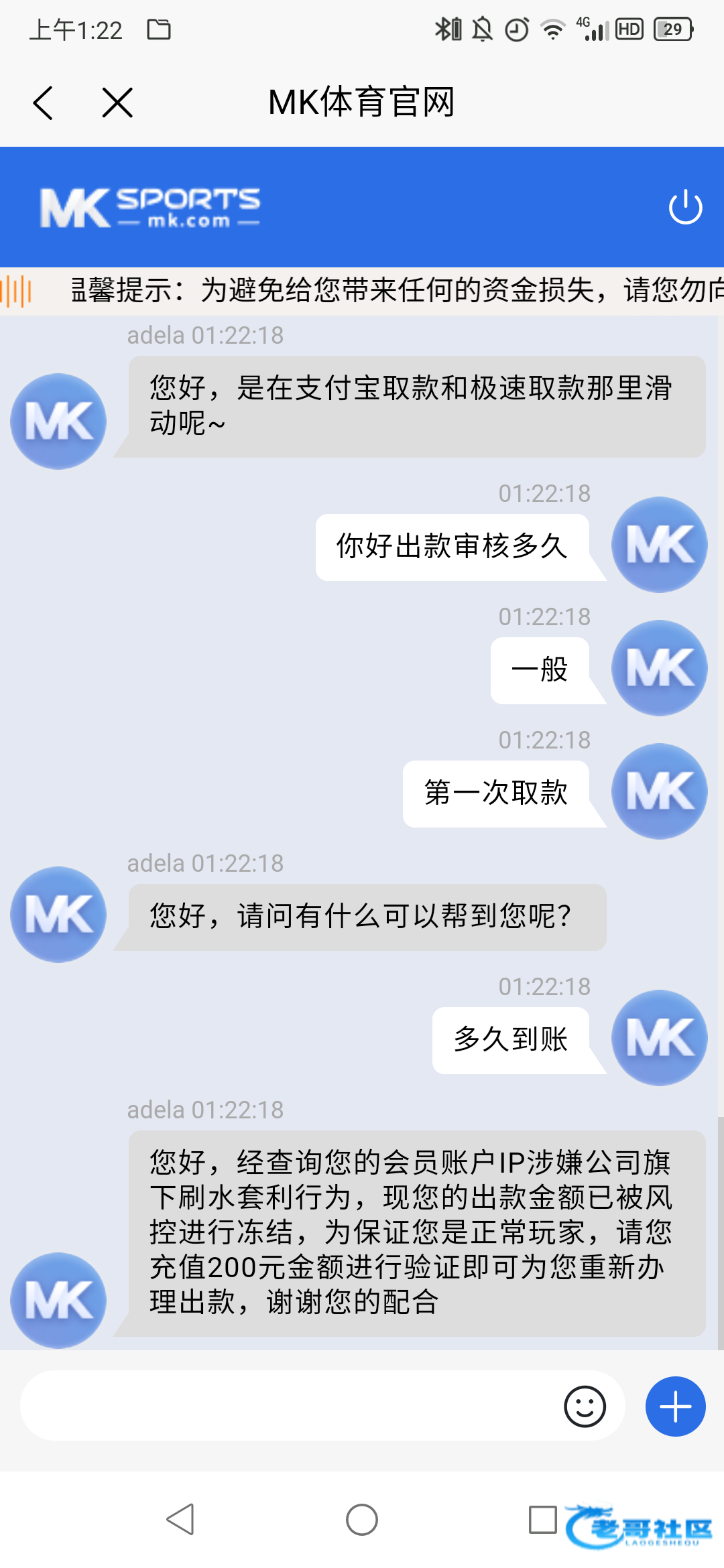Go back using the top-left arrow
The height and width of the screenshot is (1568, 724).
43,103
